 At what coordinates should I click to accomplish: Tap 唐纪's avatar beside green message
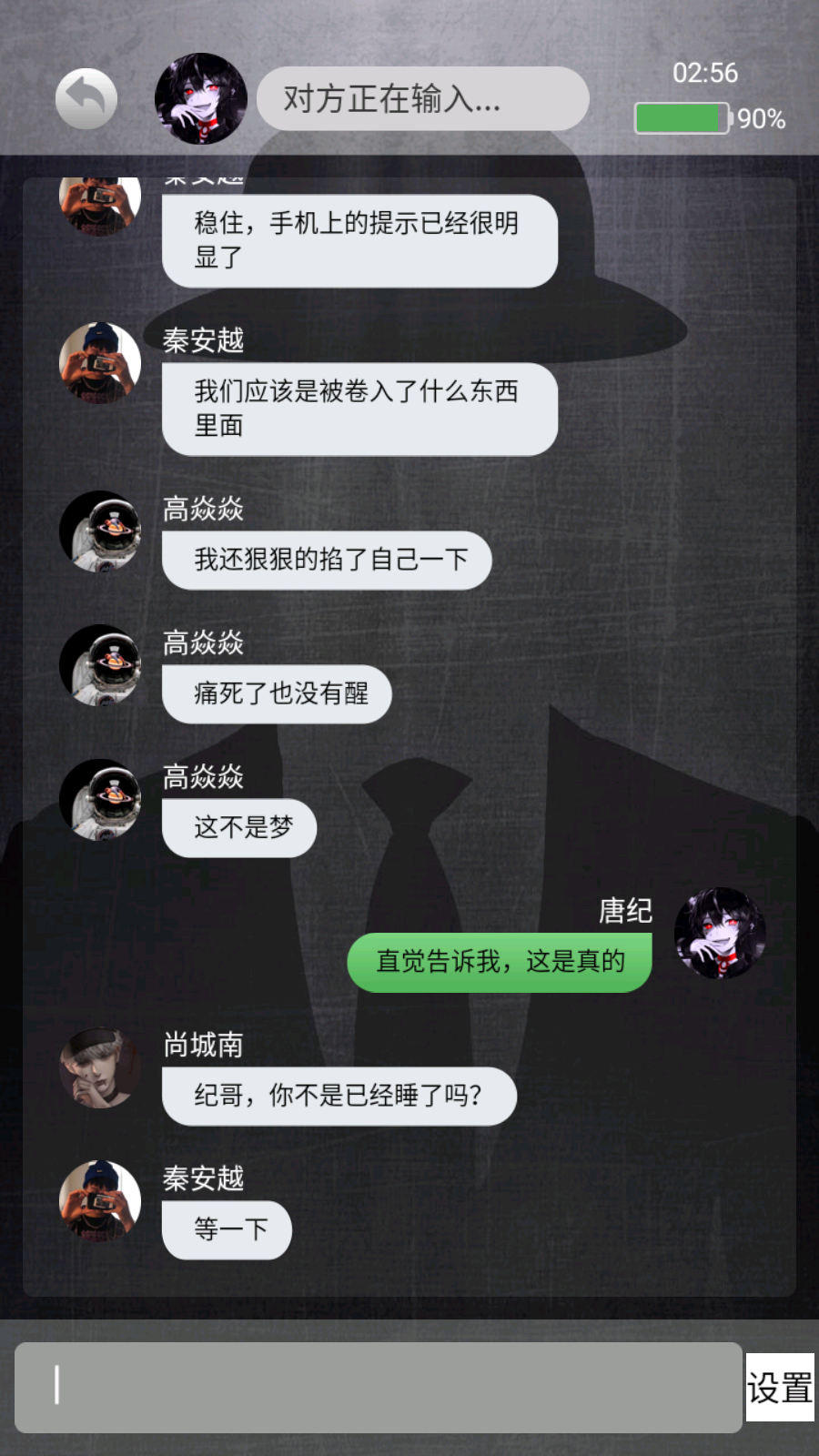click(719, 933)
